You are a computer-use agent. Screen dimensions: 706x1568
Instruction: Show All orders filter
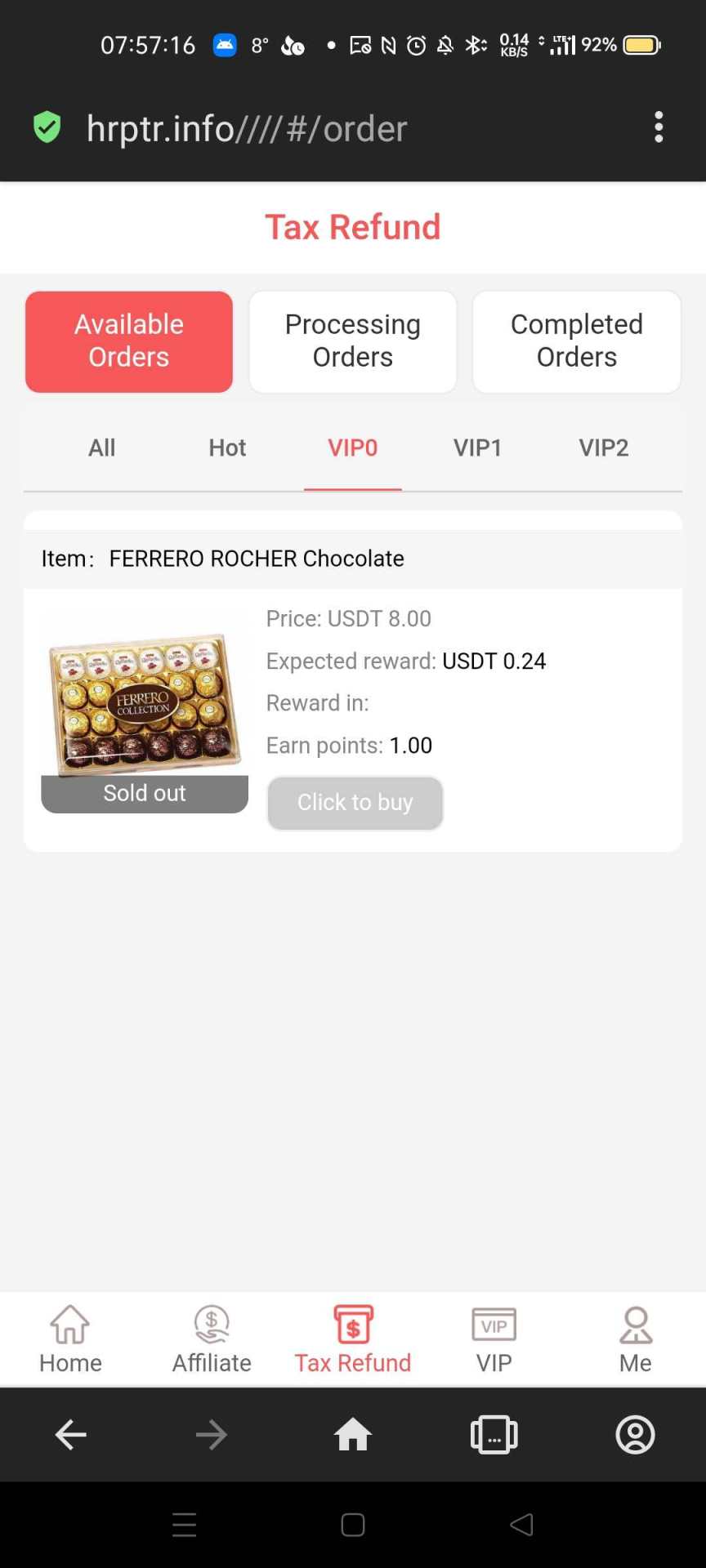[x=102, y=448]
